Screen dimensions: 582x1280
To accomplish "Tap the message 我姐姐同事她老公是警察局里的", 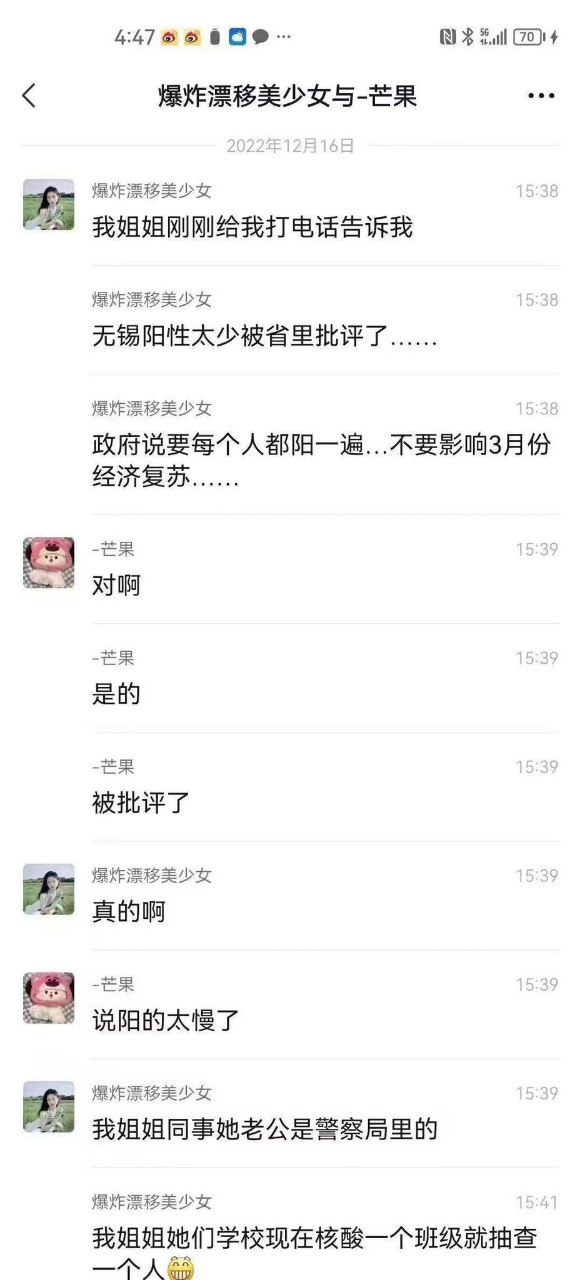I will click(265, 1131).
